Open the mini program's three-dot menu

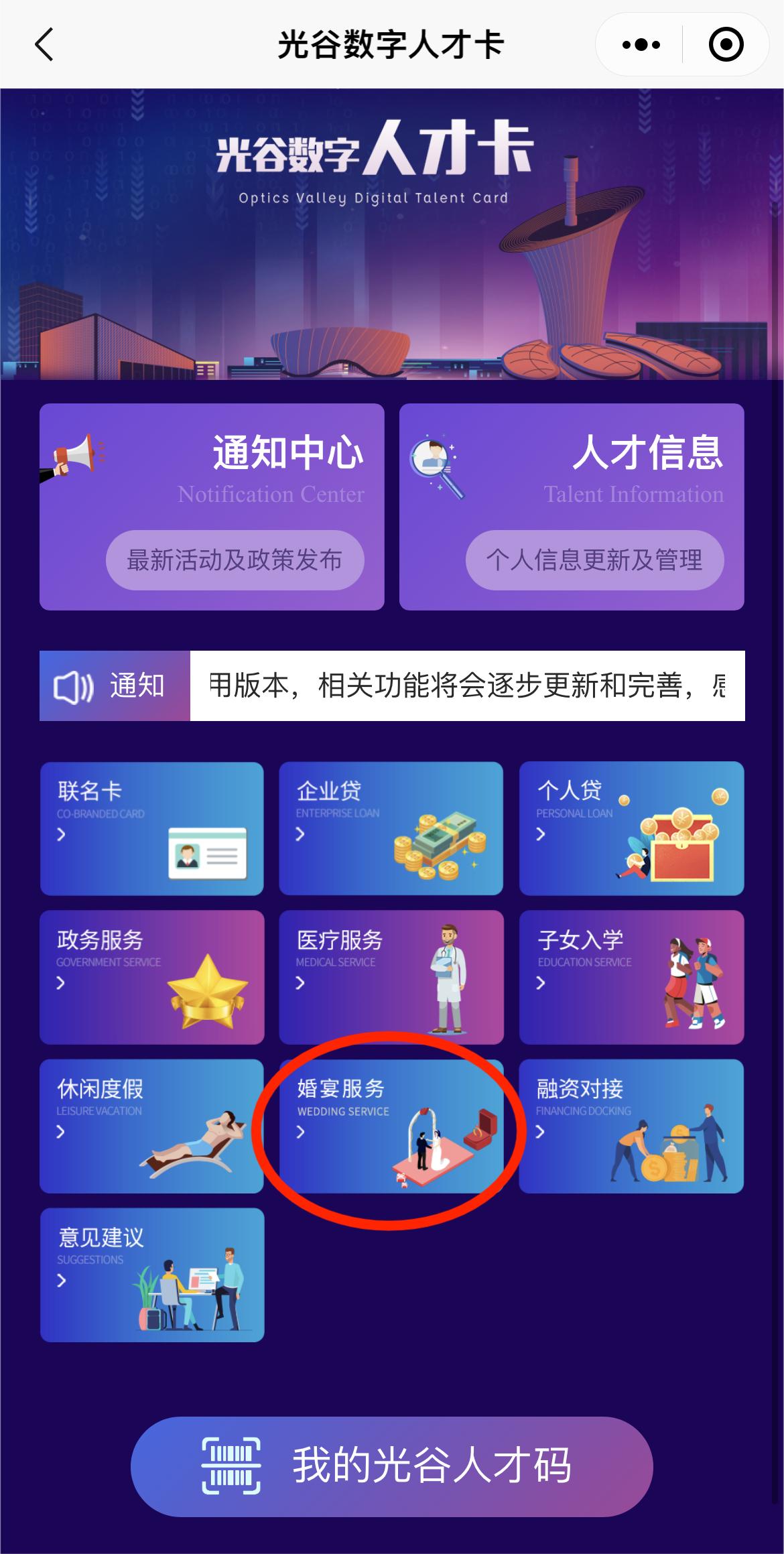pyautogui.click(x=641, y=45)
